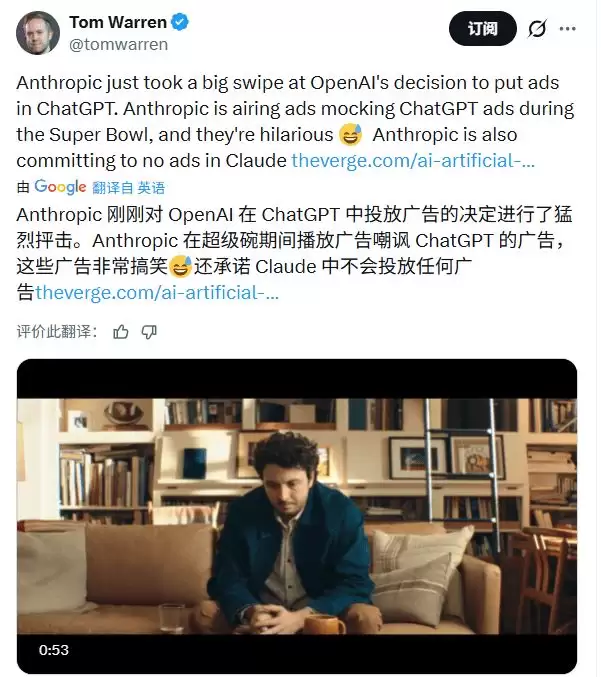Open Tom Warren's name link
Image resolution: width=601 pixels, height=677 pixels.
click(x=118, y=23)
